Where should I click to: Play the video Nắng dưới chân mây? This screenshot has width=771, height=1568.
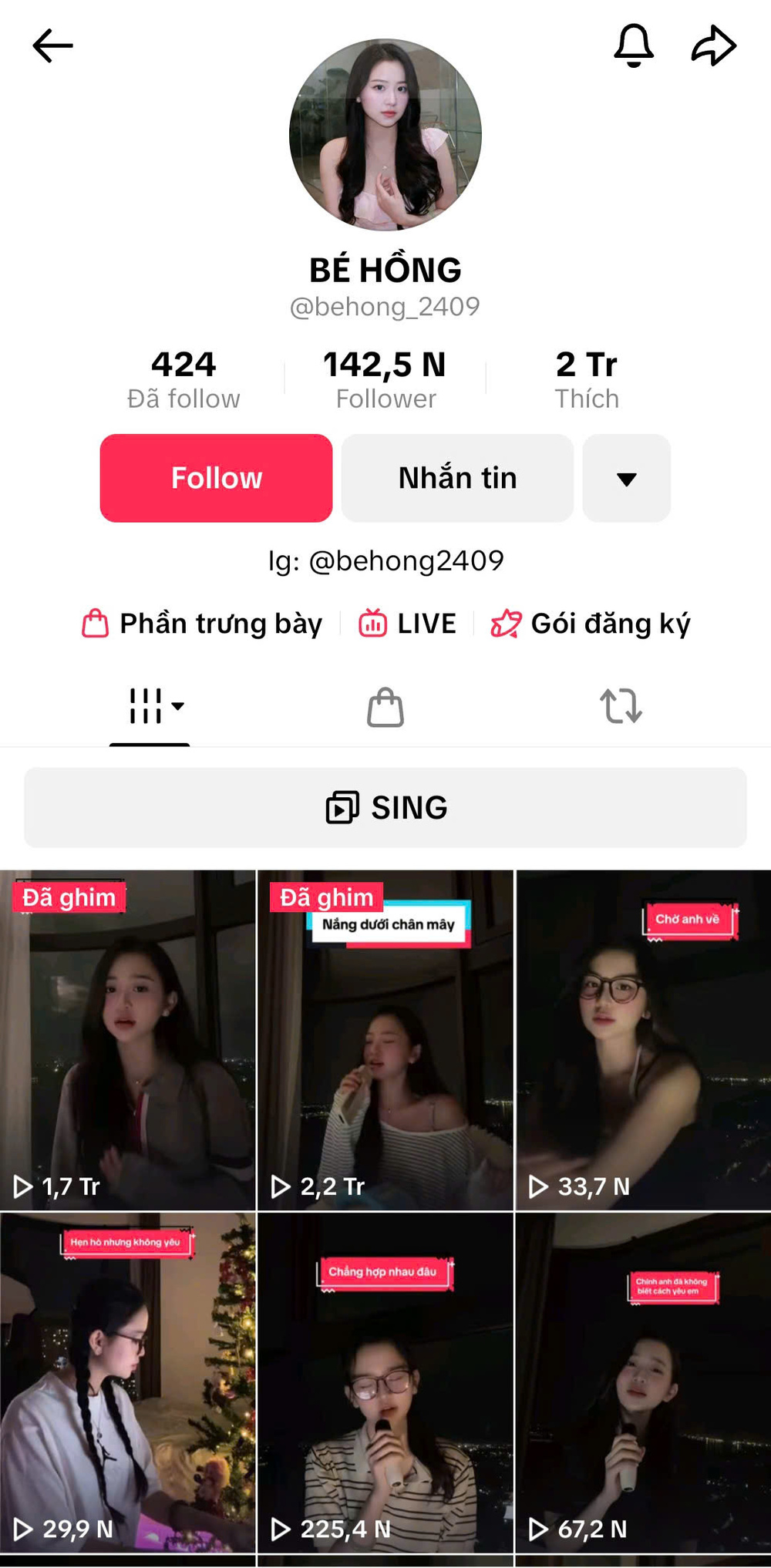[x=385, y=1041]
